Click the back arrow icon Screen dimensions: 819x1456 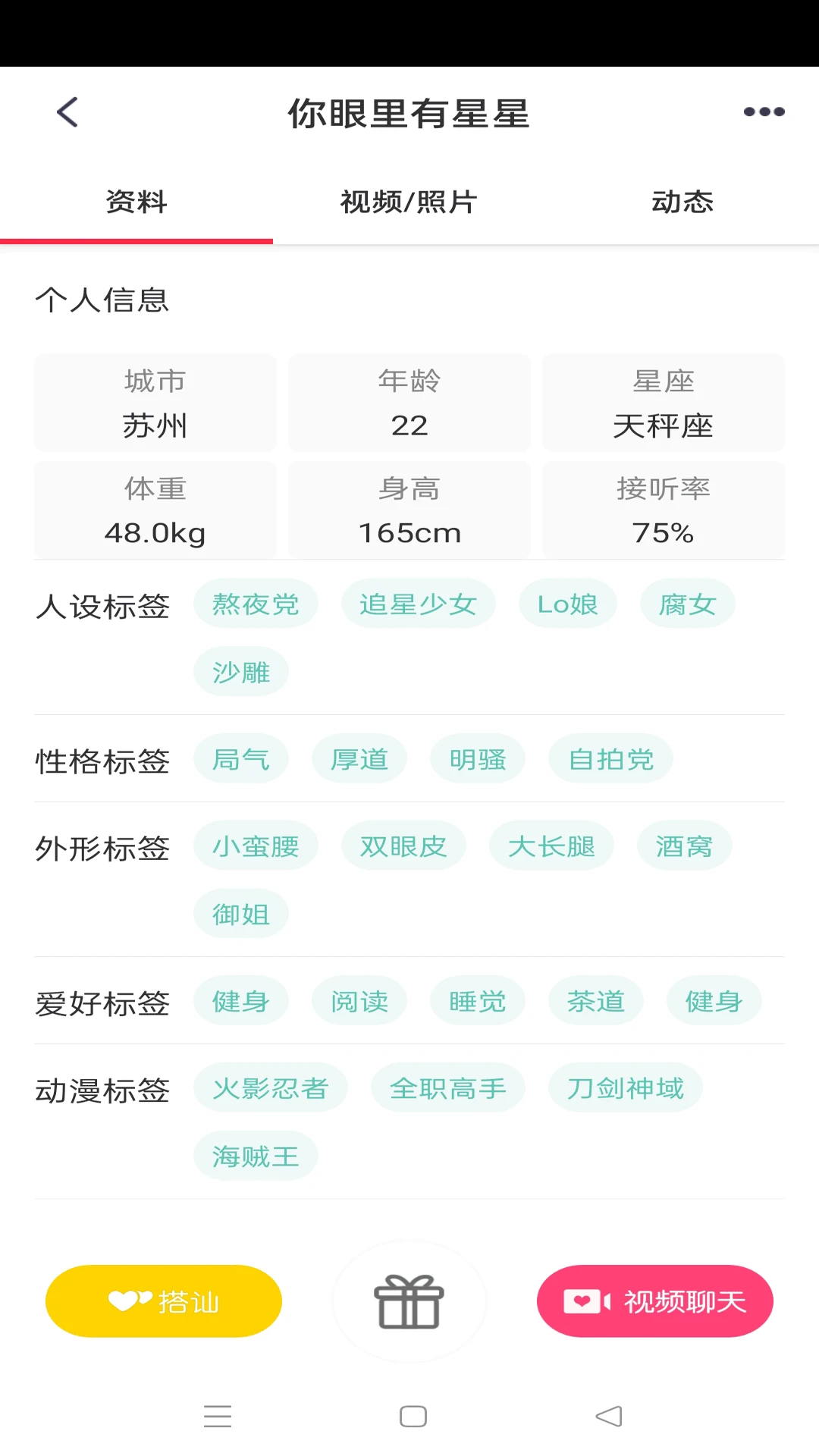pyautogui.click(x=67, y=111)
